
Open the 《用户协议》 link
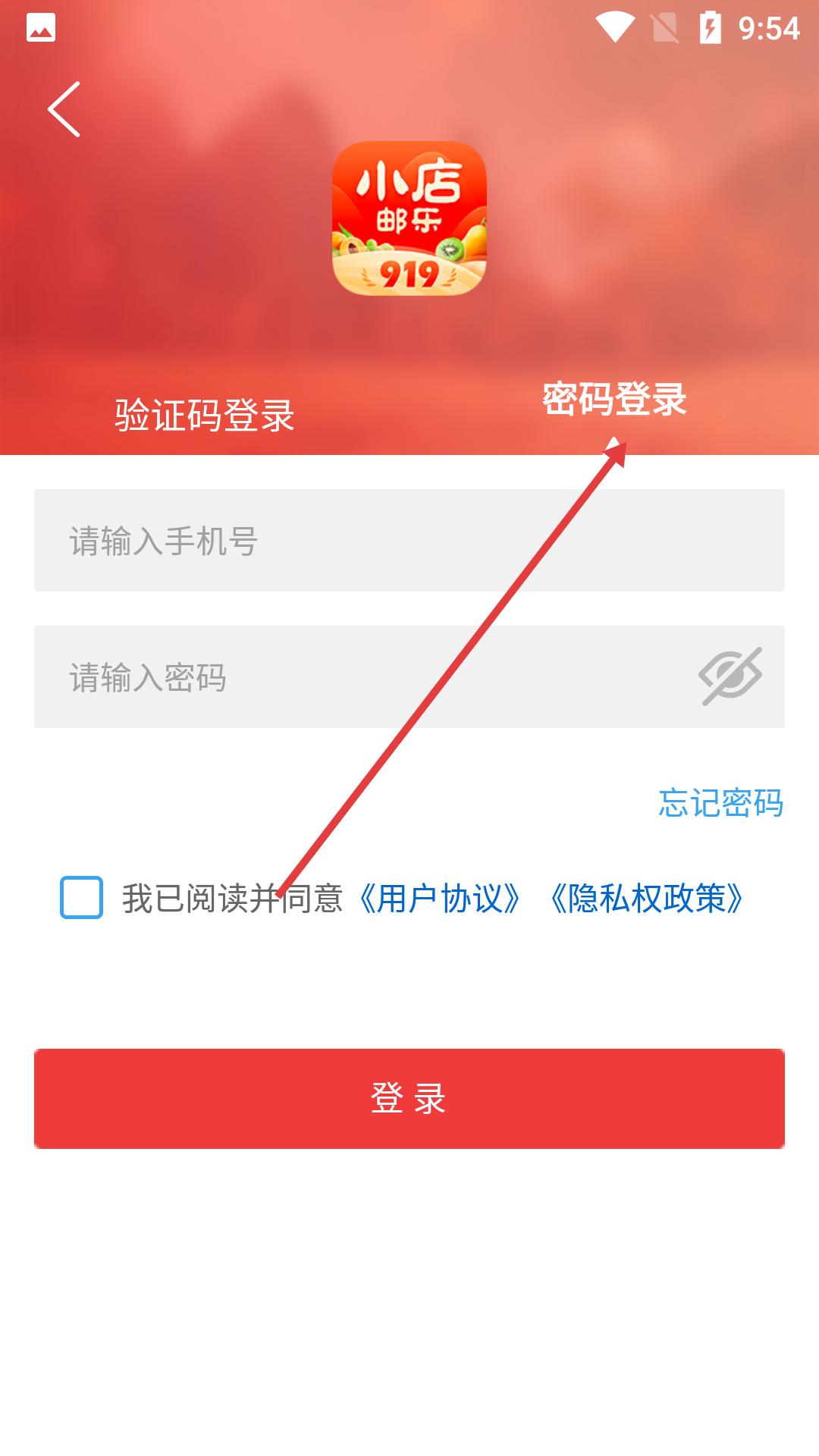coord(439,899)
